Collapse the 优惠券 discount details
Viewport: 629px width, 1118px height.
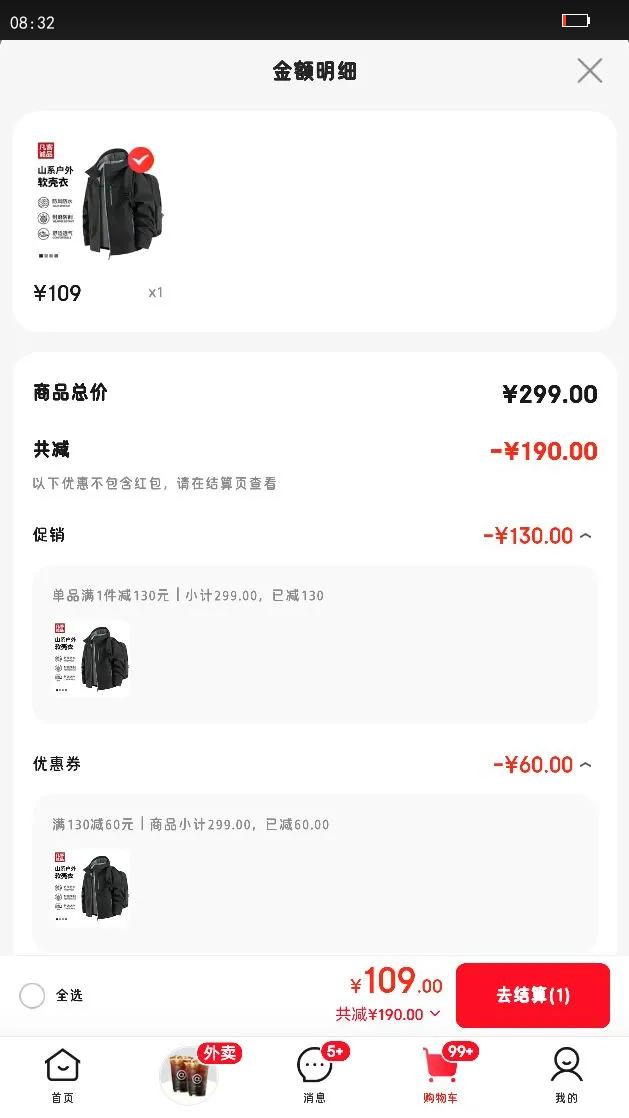click(x=586, y=765)
